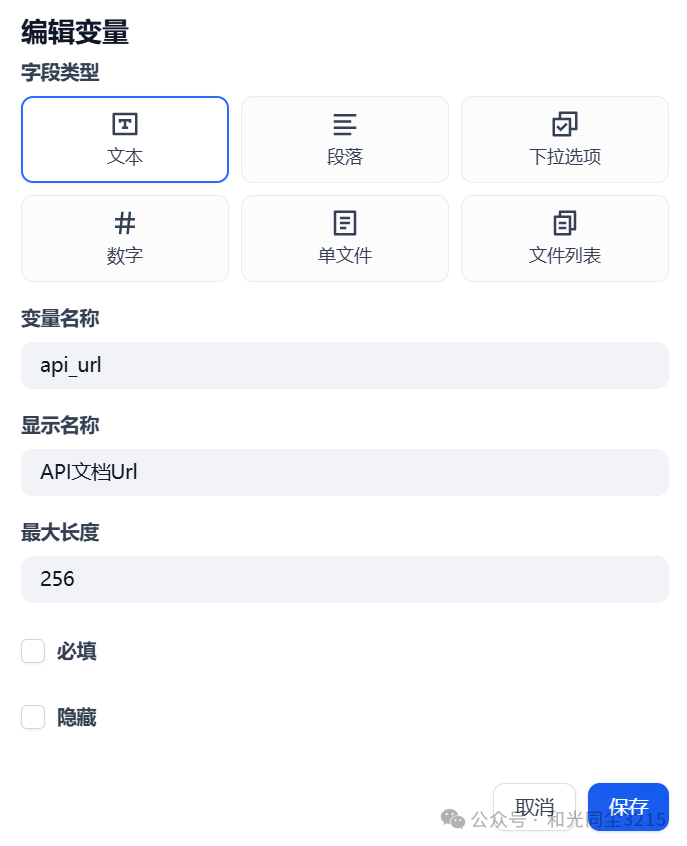This screenshot has width=687, height=846.
Task: Pick the 下拉选项 field type
Action: 564,139
